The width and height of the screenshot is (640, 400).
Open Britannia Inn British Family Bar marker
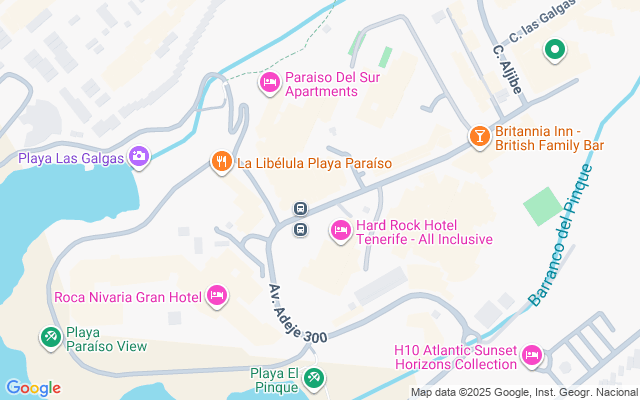[480, 136]
